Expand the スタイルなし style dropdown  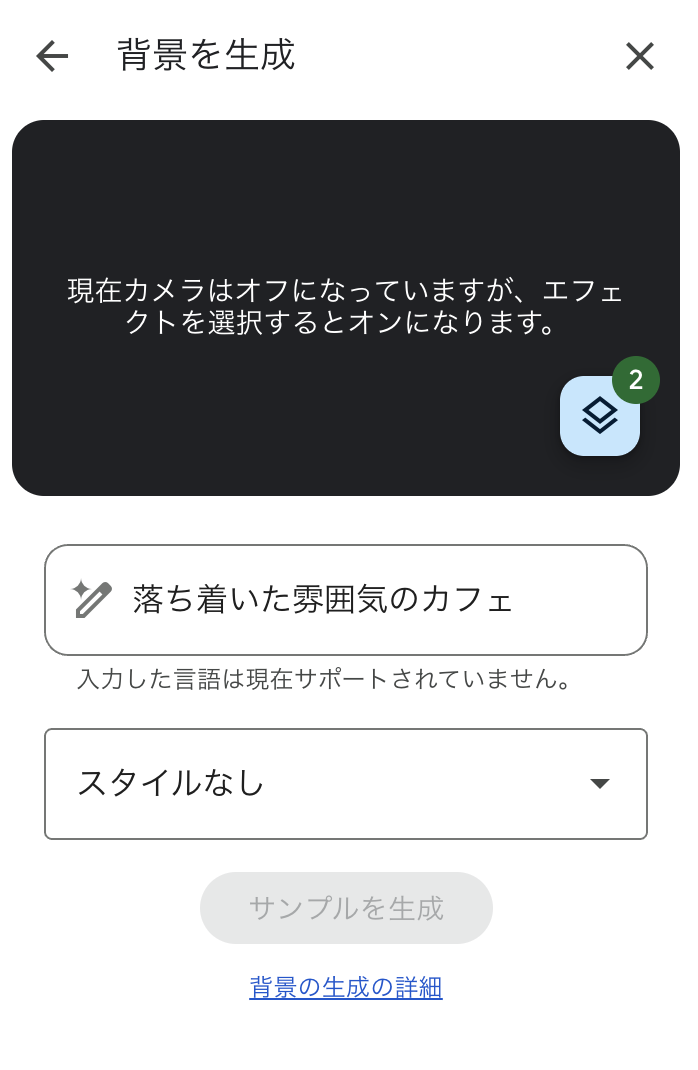[x=345, y=783]
